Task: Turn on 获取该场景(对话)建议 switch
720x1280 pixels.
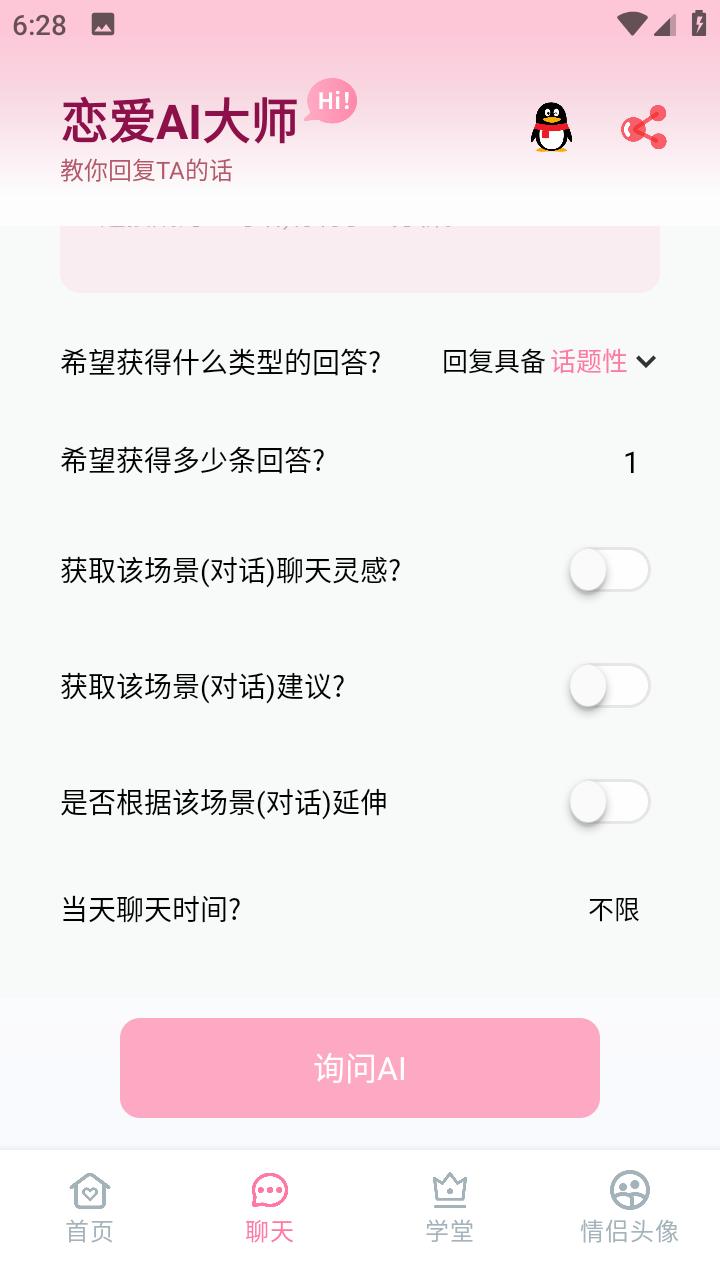Action: point(609,686)
